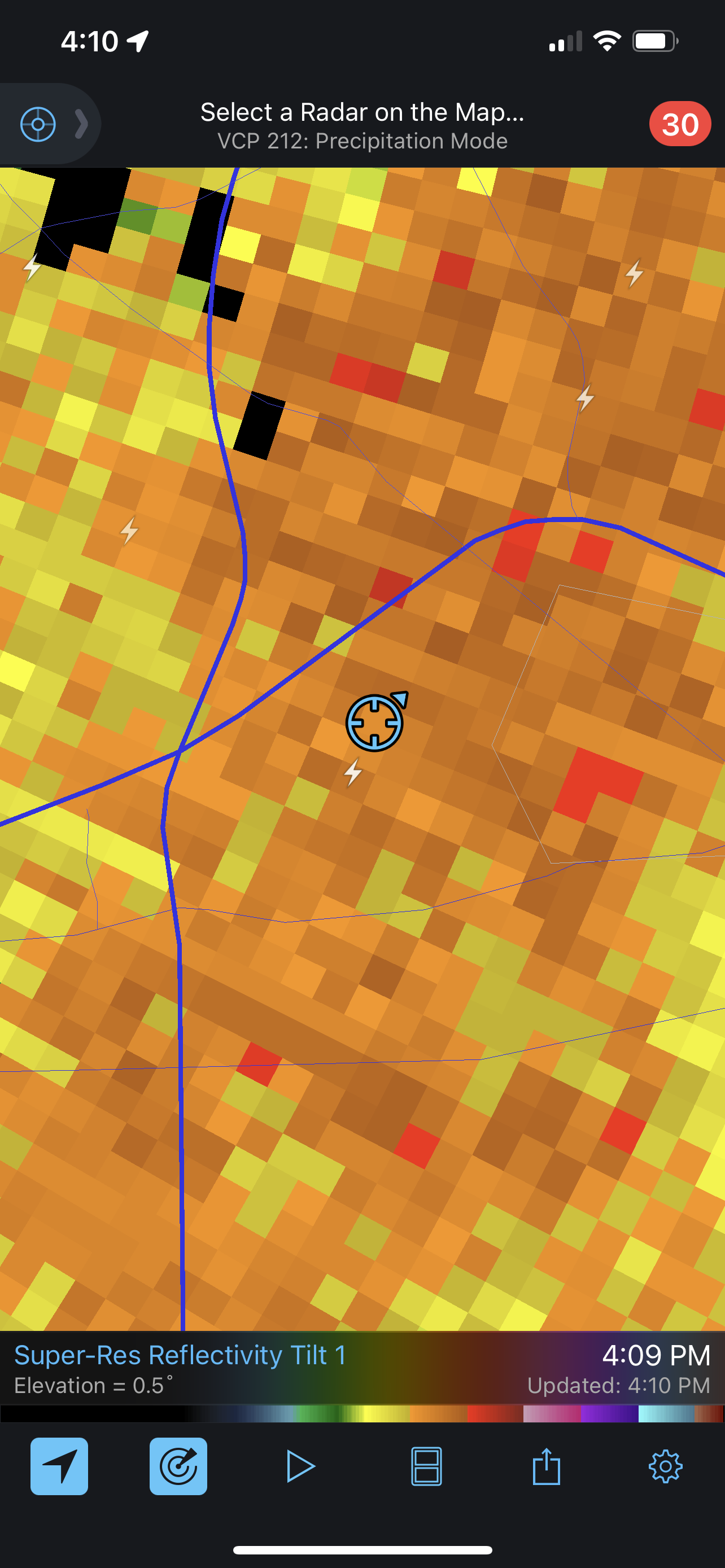
Task: Open the split panel layout button
Action: point(426,1466)
